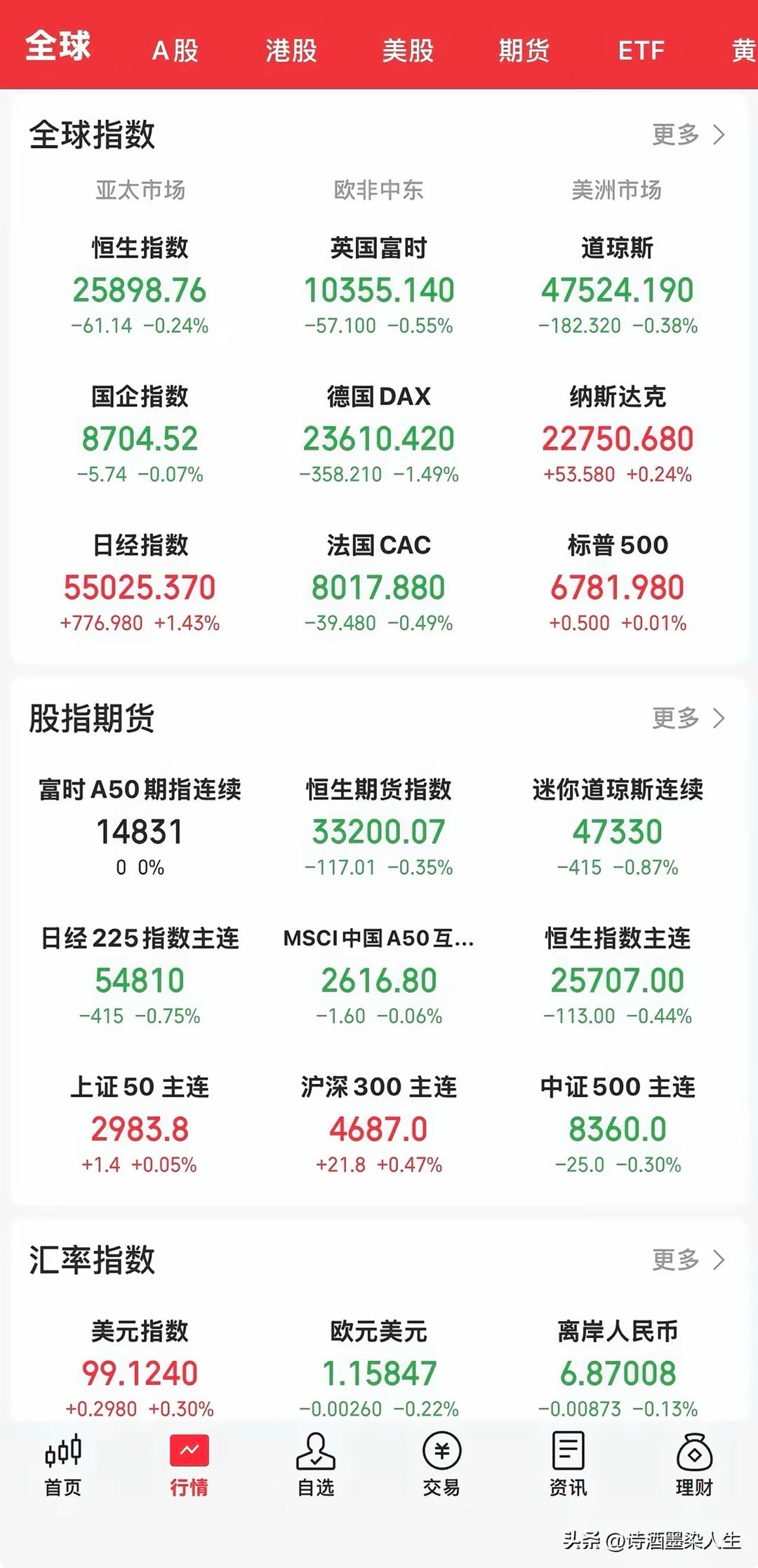Open the 资讯 news tab
This screenshot has height=1568, width=758.
click(568, 1464)
